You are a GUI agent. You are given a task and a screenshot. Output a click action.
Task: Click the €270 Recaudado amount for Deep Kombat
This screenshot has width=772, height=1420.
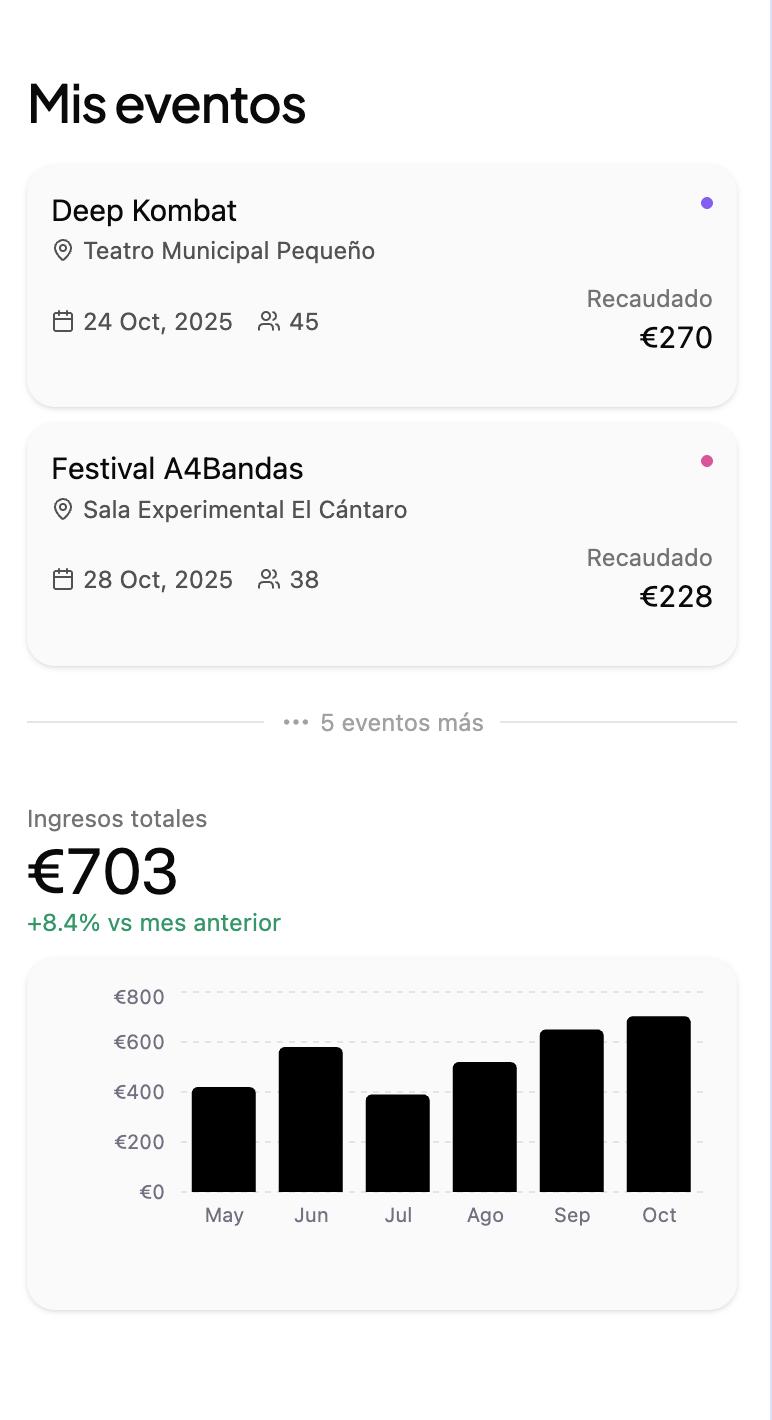click(676, 338)
